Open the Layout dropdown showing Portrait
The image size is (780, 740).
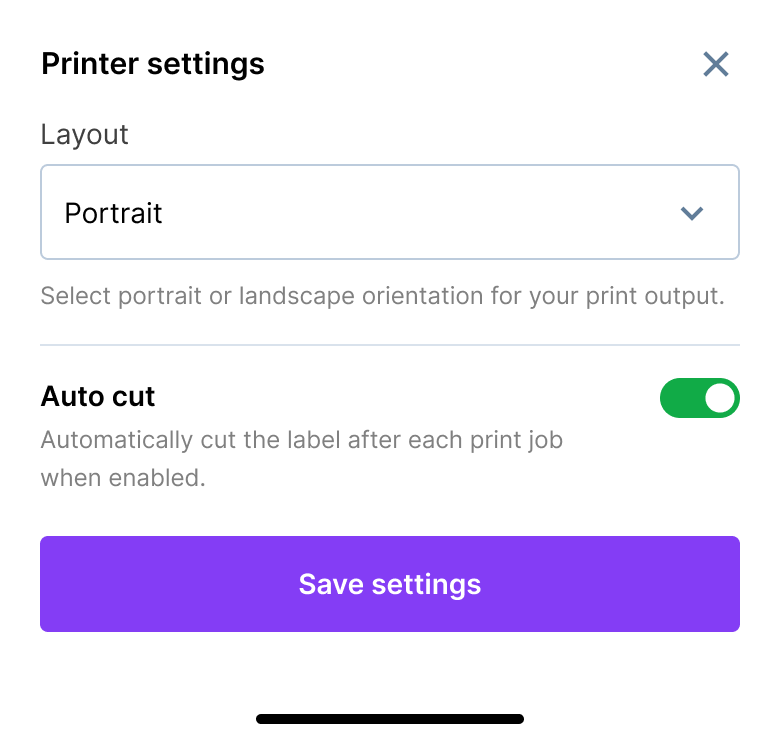389,213
